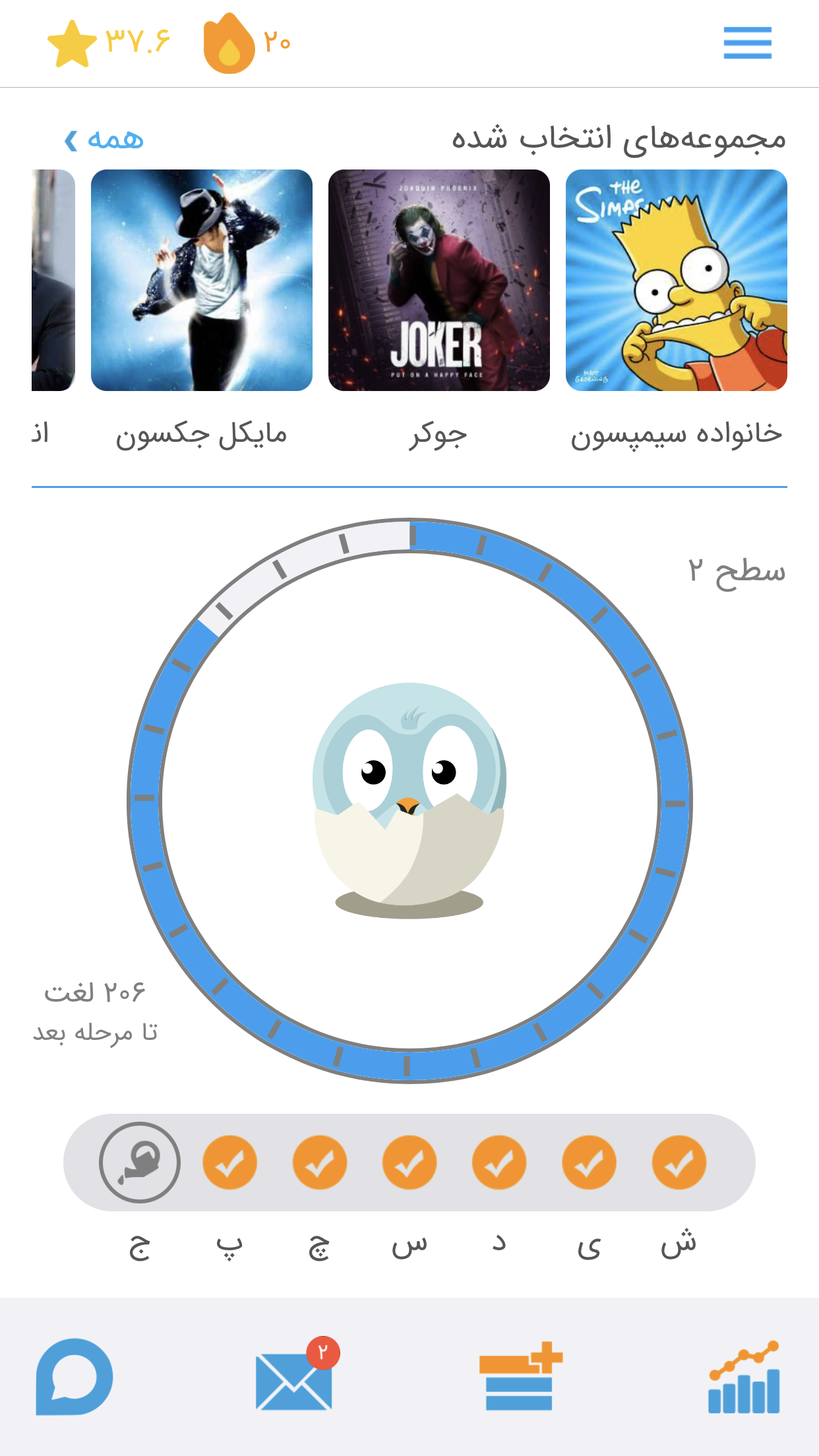Open the chat bubble tab

tap(75, 1377)
